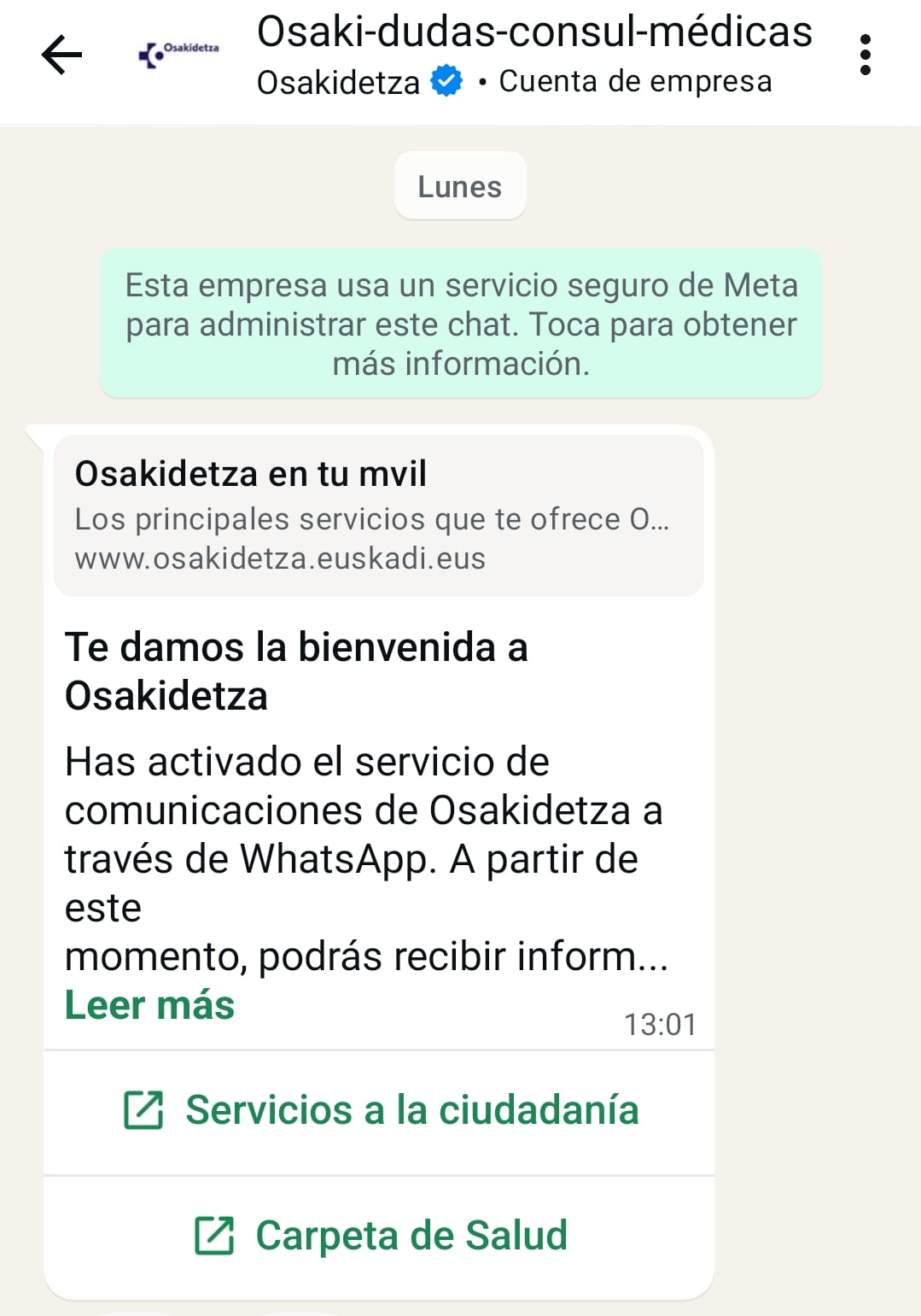Image resolution: width=921 pixels, height=1316 pixels.
Task: Open Osaki-dudas-consul-médicas business profile
Action: point(533,33)
